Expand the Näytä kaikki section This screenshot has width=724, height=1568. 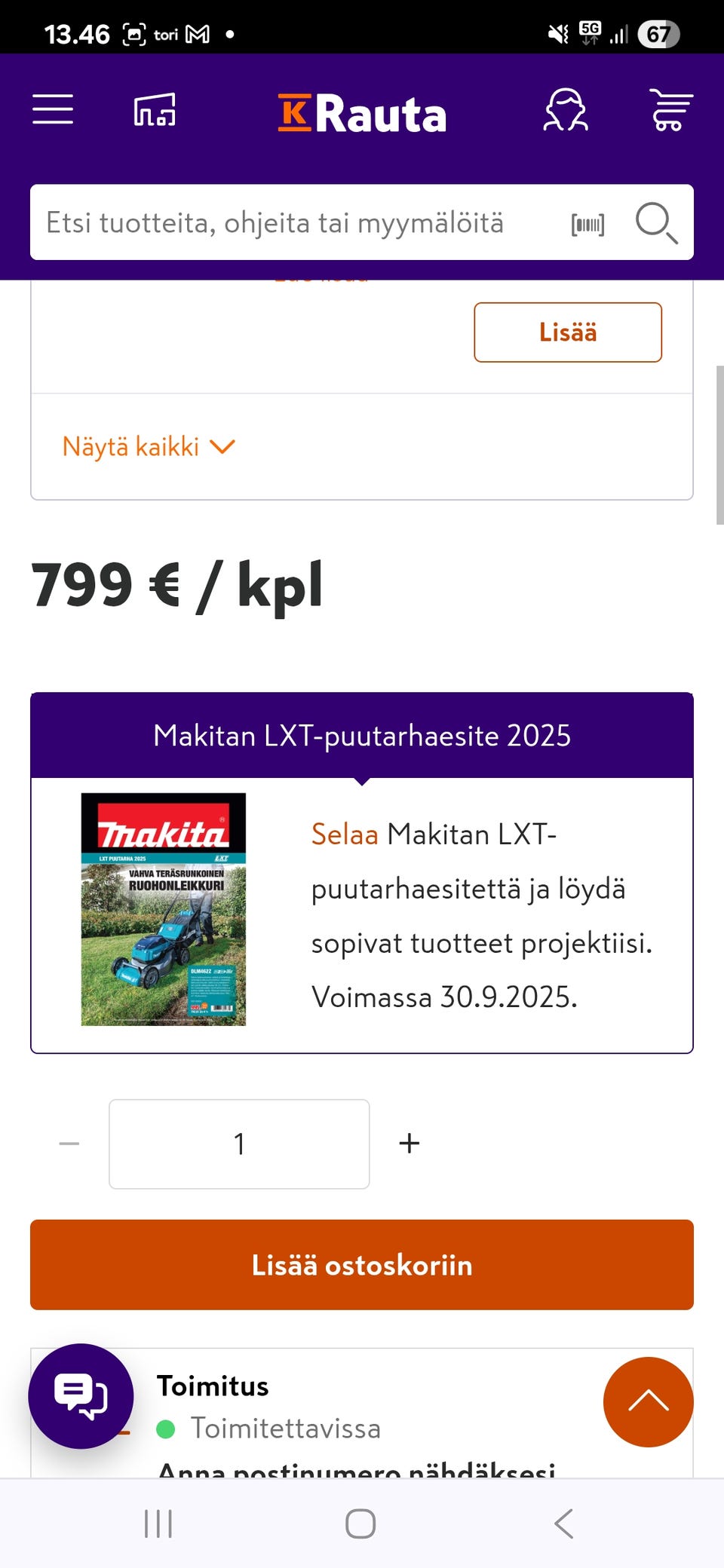coord(149,446)
